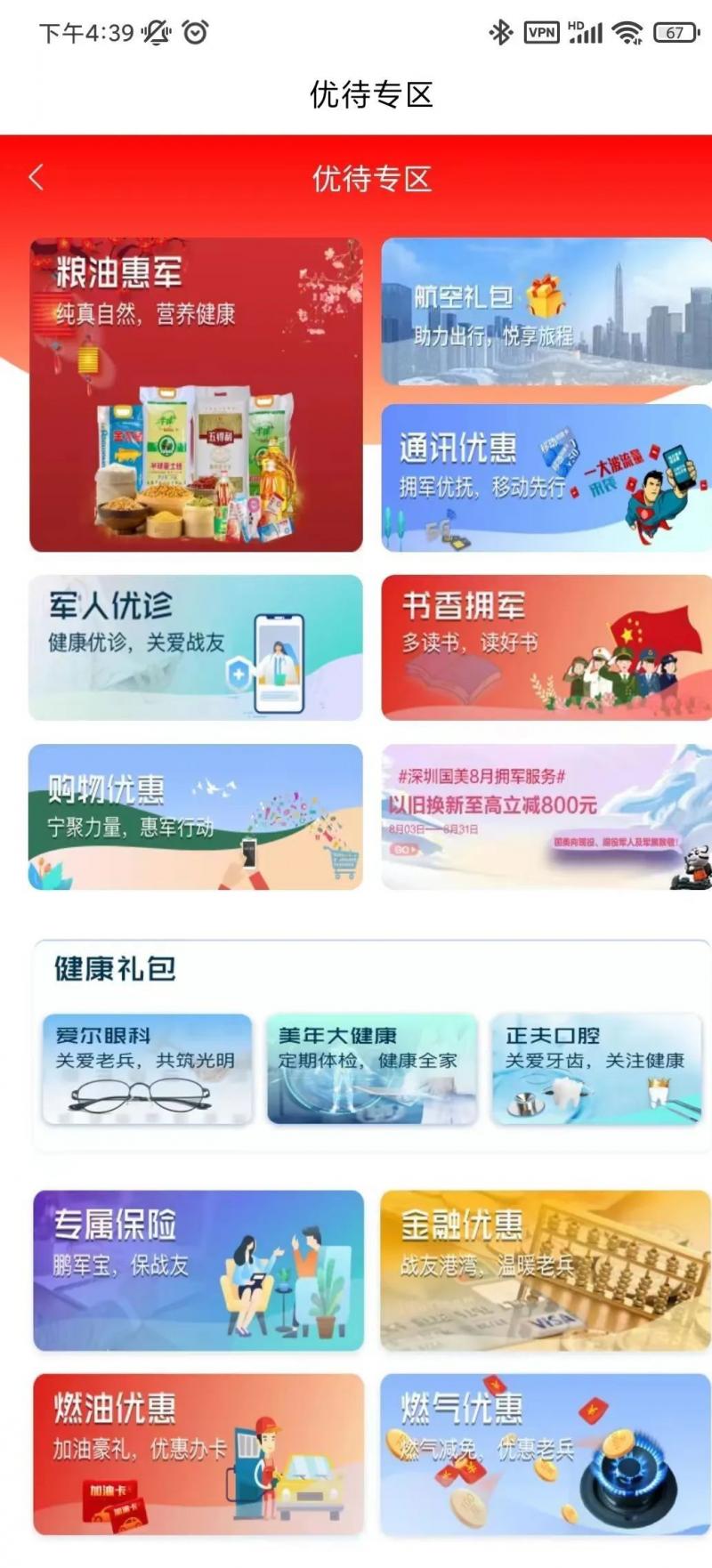Open the 粮油惠军 grain and oil card
The width and height of the screenshot is (712, 1568).
pos(196,395)
